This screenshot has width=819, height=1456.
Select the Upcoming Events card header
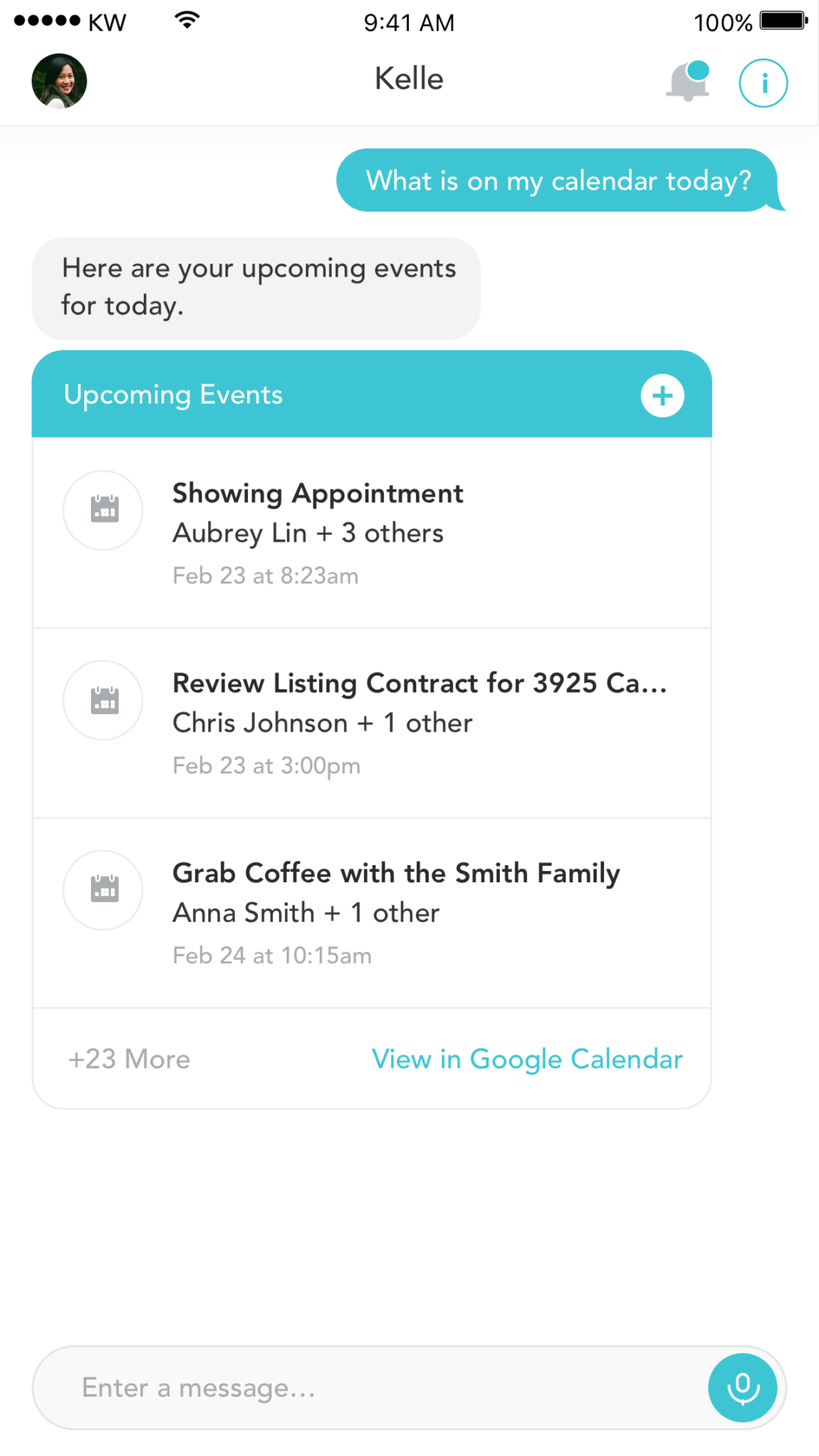coord(173,394)
